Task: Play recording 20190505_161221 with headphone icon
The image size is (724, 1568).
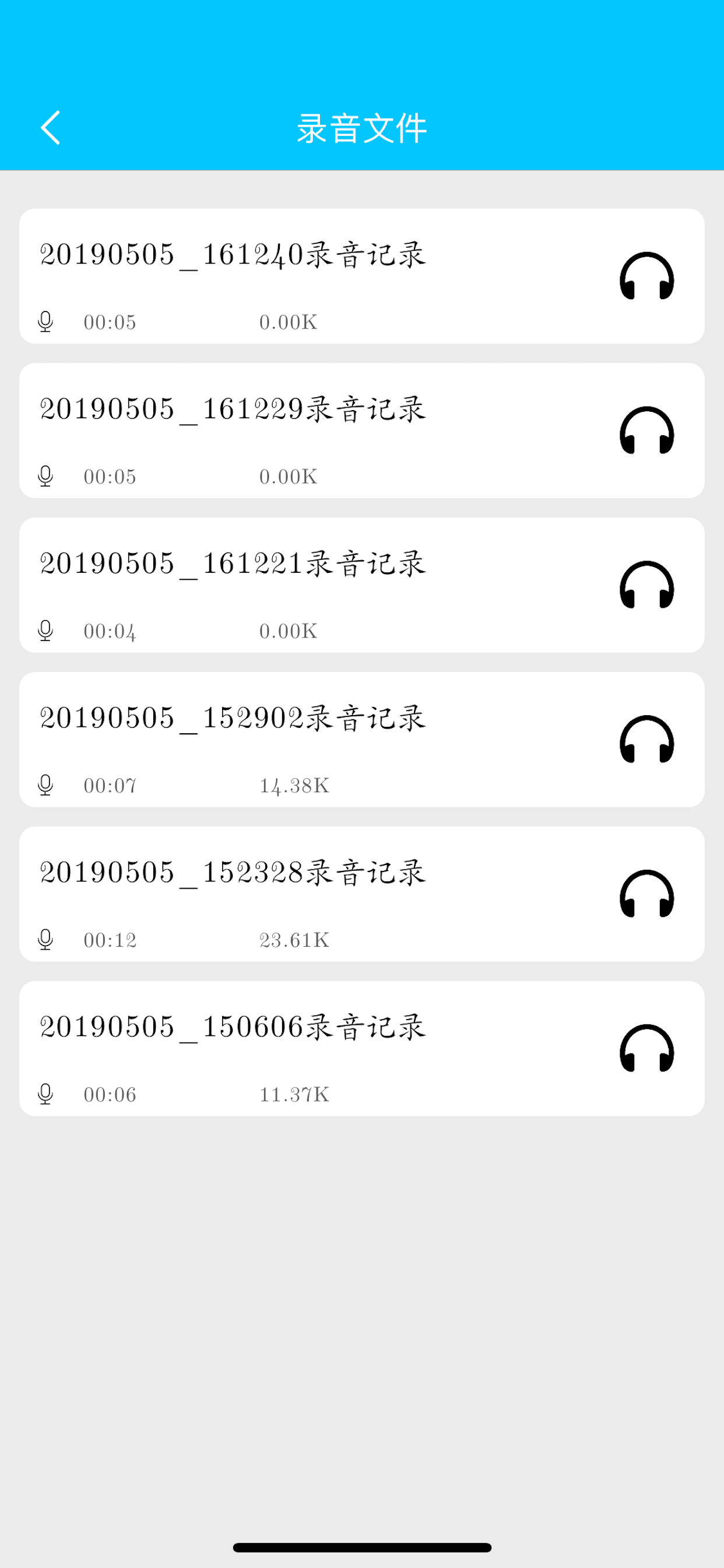Action: [x=646, y=586]
